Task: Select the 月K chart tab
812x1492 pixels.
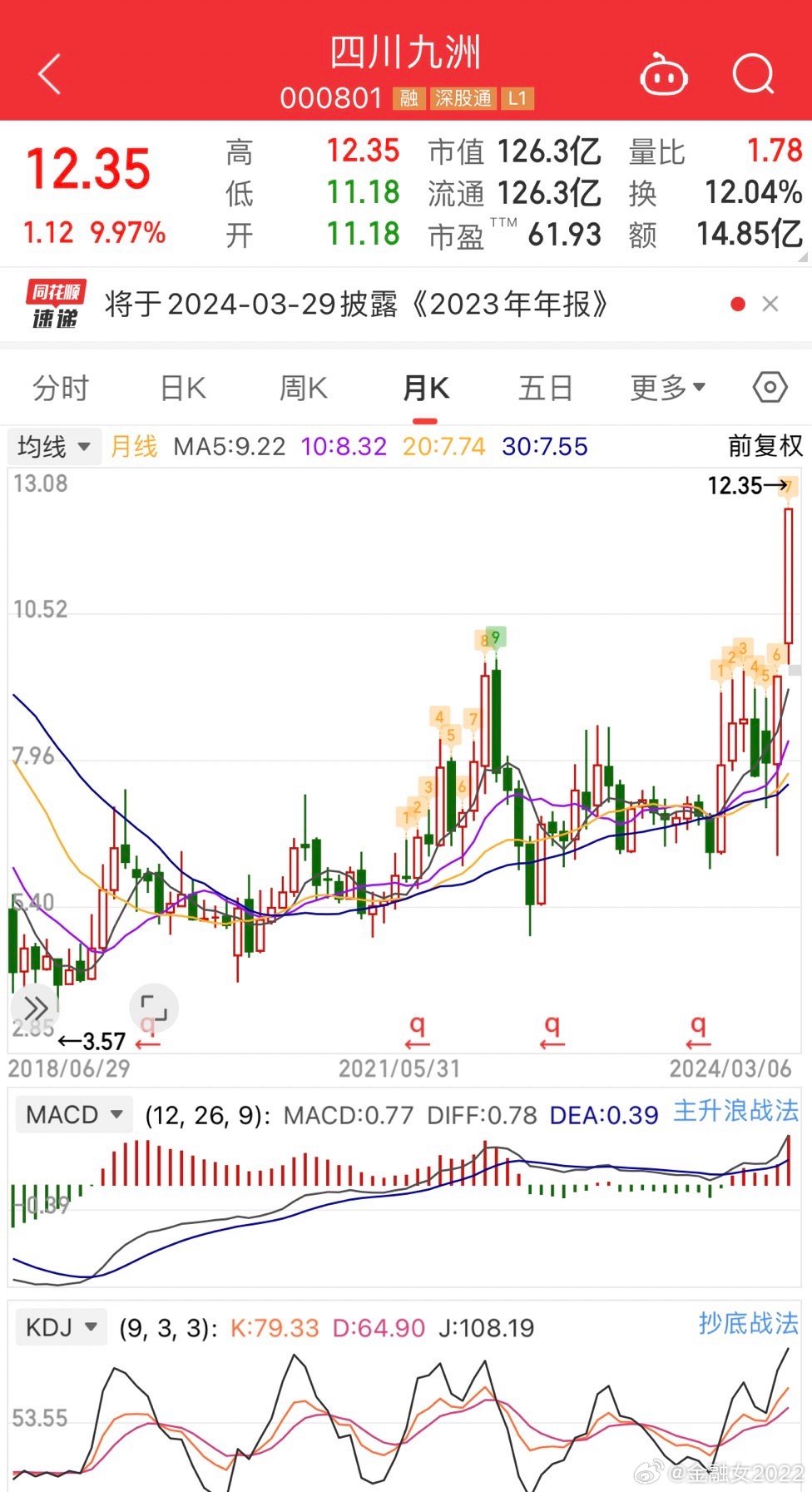Action: (x=426, y=388)
